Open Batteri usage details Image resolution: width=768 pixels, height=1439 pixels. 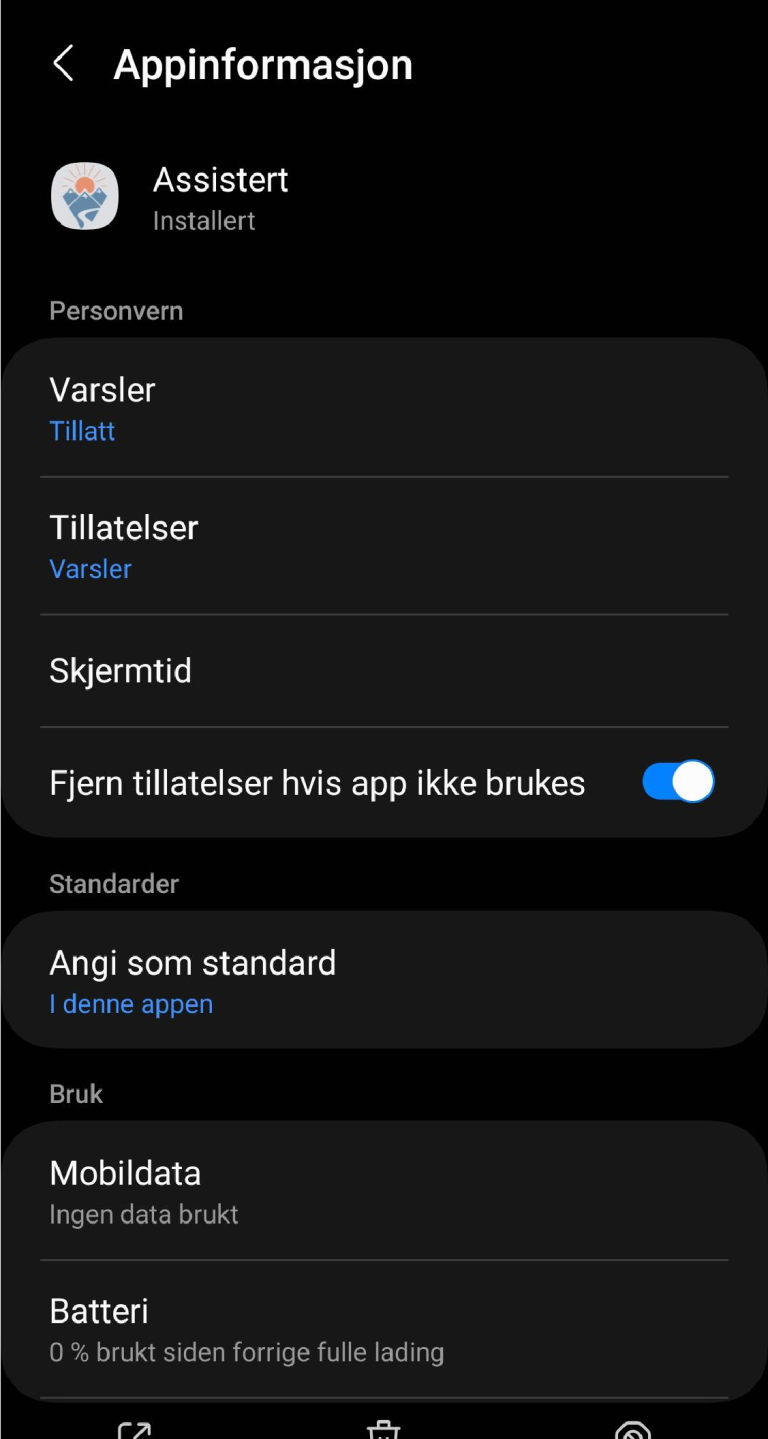[384, 1329]
